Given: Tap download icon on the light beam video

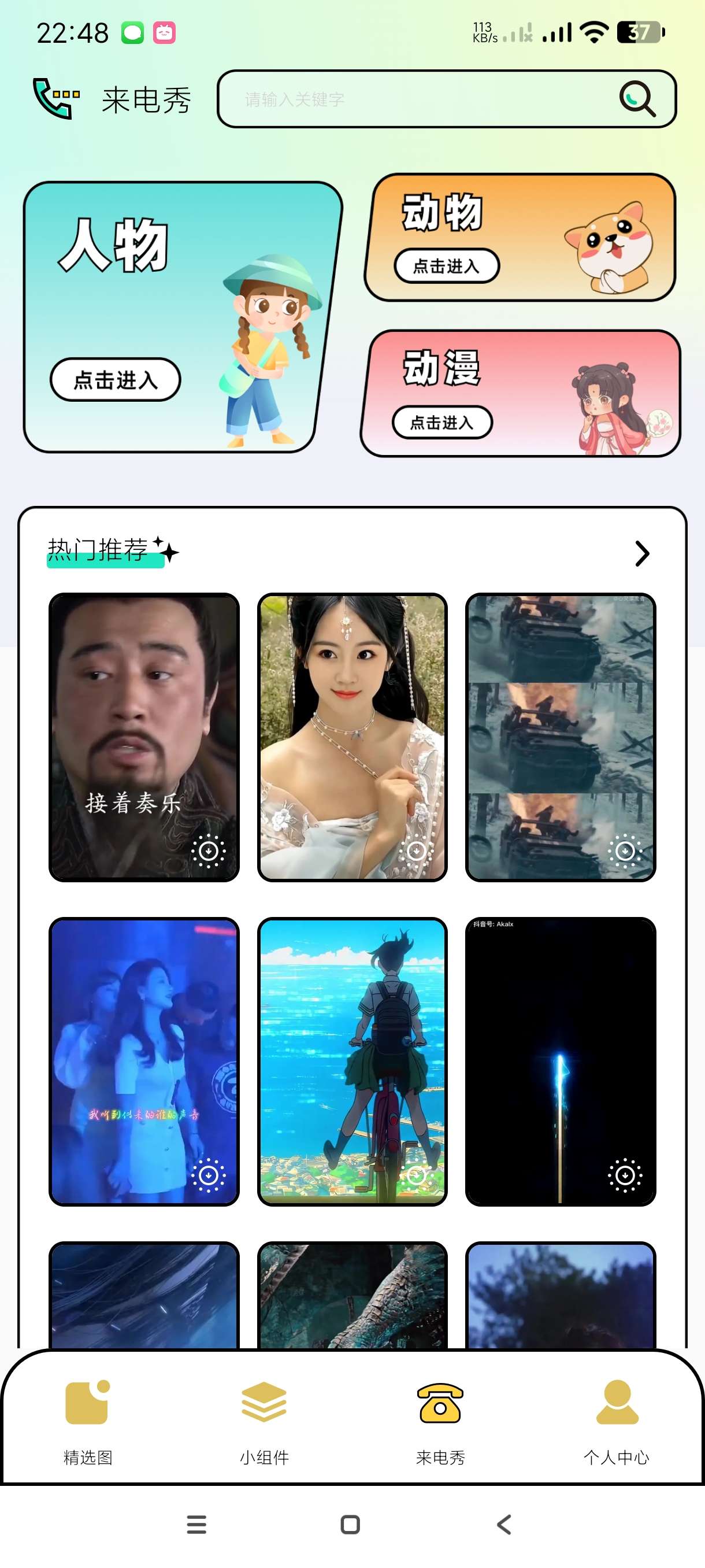Looking at the screenshot, I should pyautogui.click(x=625, y=1175).
